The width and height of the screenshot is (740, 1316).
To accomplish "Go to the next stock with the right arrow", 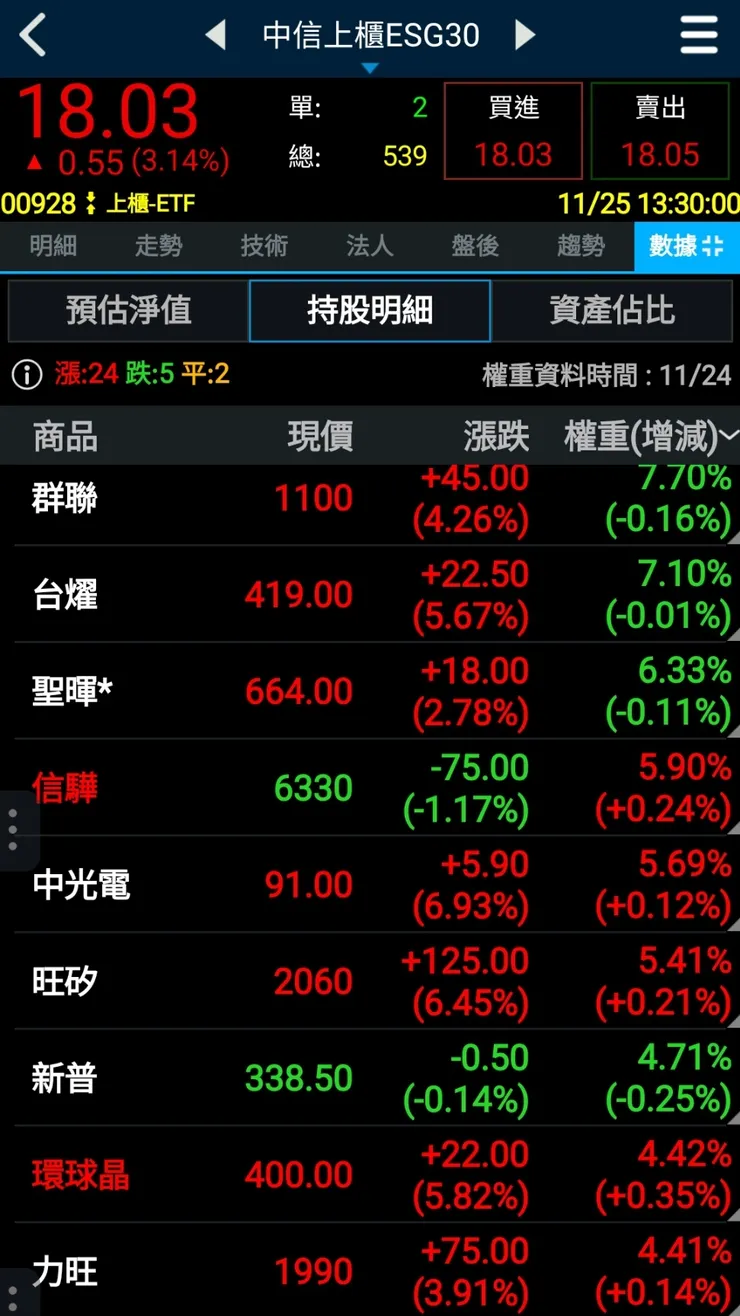I will [525, 33].
